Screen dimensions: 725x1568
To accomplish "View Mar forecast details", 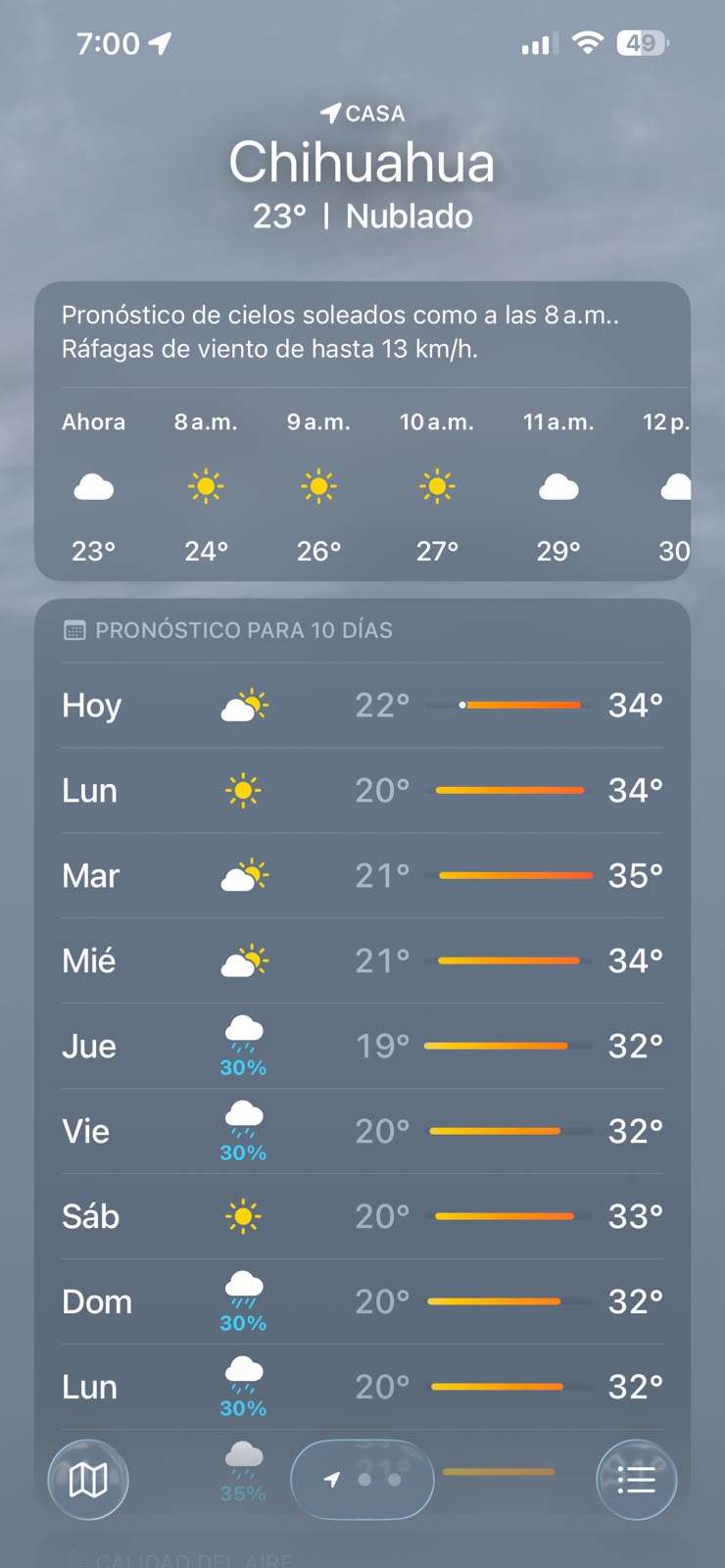I will pyautogui.click(x=362, y=876).
